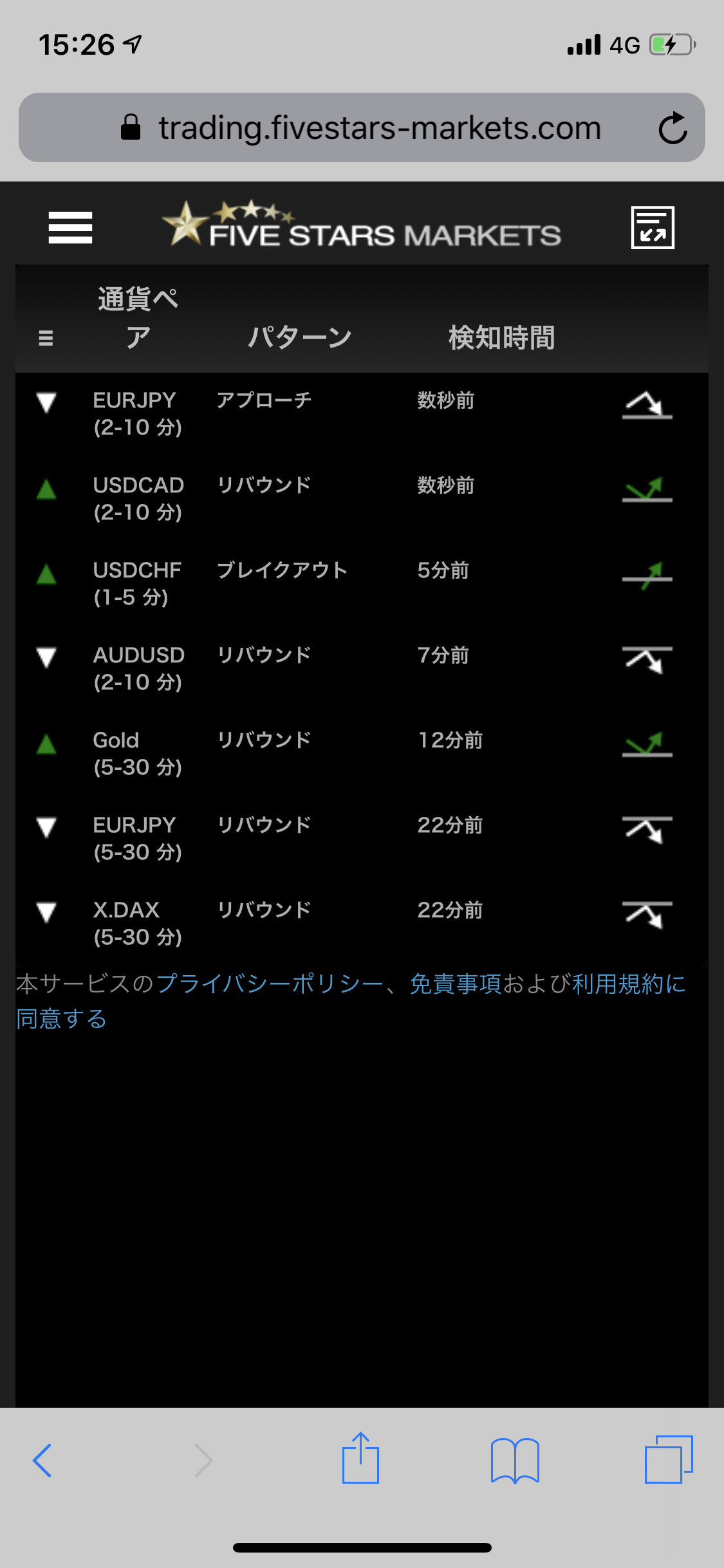Open the X.DAX rebound signal
Image resolution: width=724 pixels, height=1568 pixels.
(x=360, y=924)
